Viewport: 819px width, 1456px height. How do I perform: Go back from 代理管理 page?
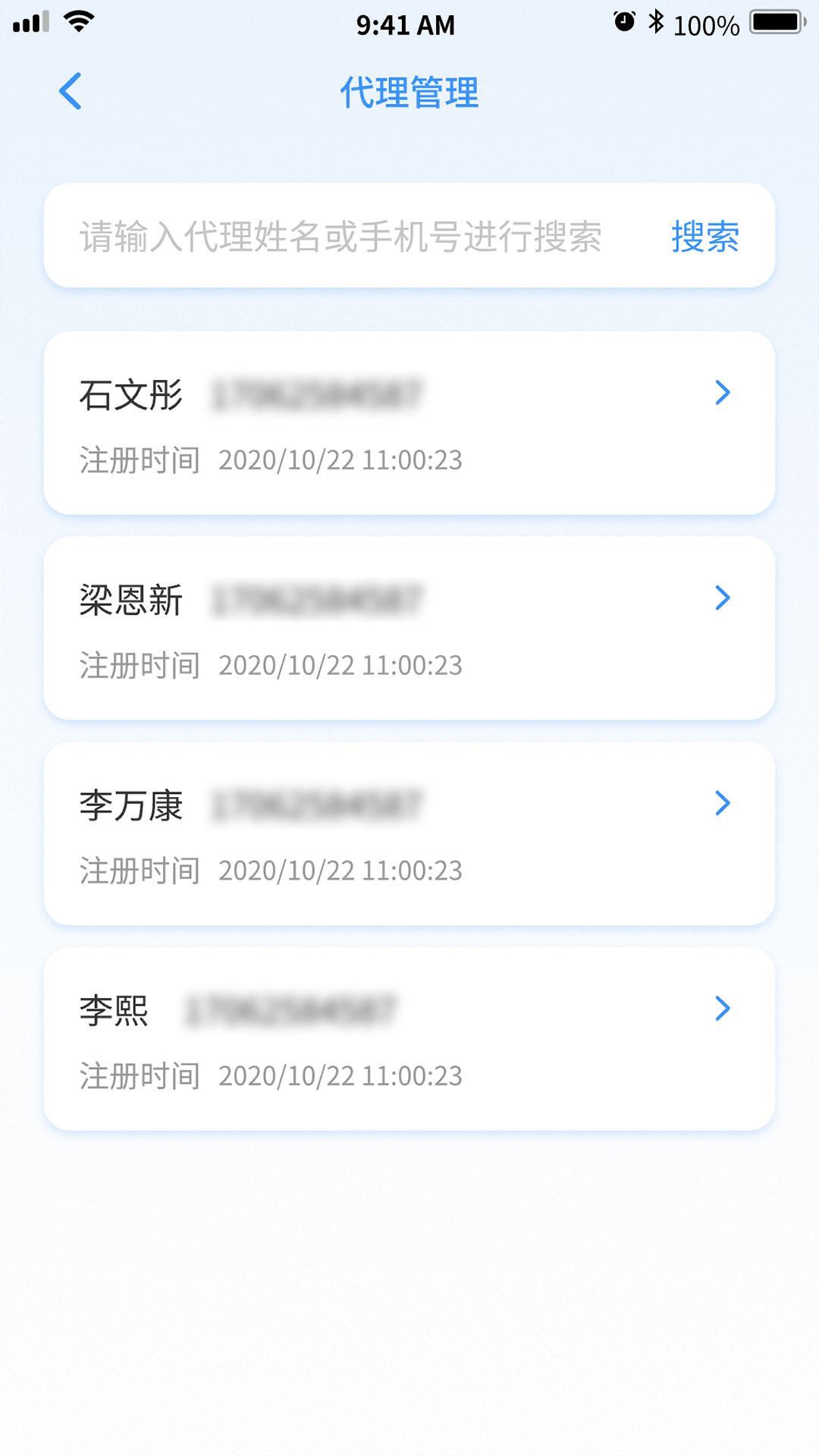coord(71,92)
